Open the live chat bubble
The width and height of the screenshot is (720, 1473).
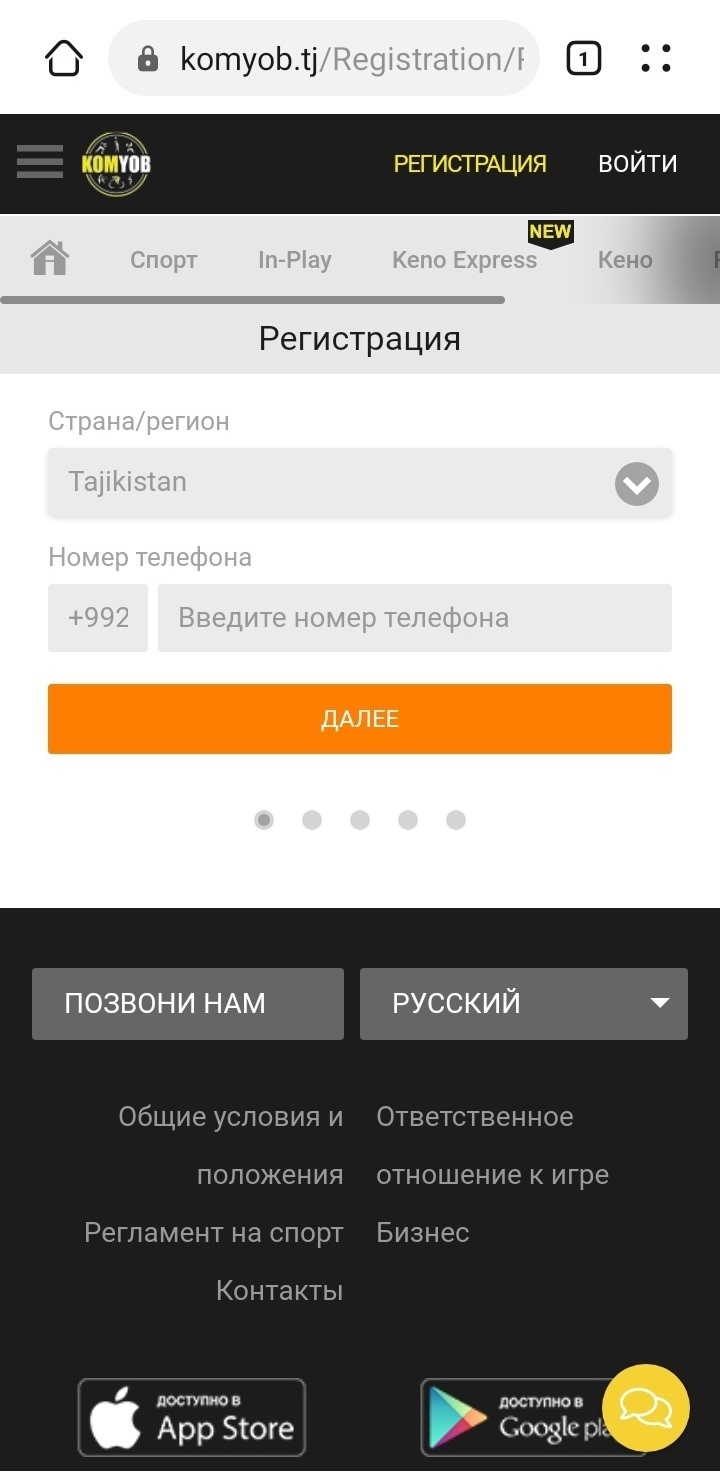646,1408
